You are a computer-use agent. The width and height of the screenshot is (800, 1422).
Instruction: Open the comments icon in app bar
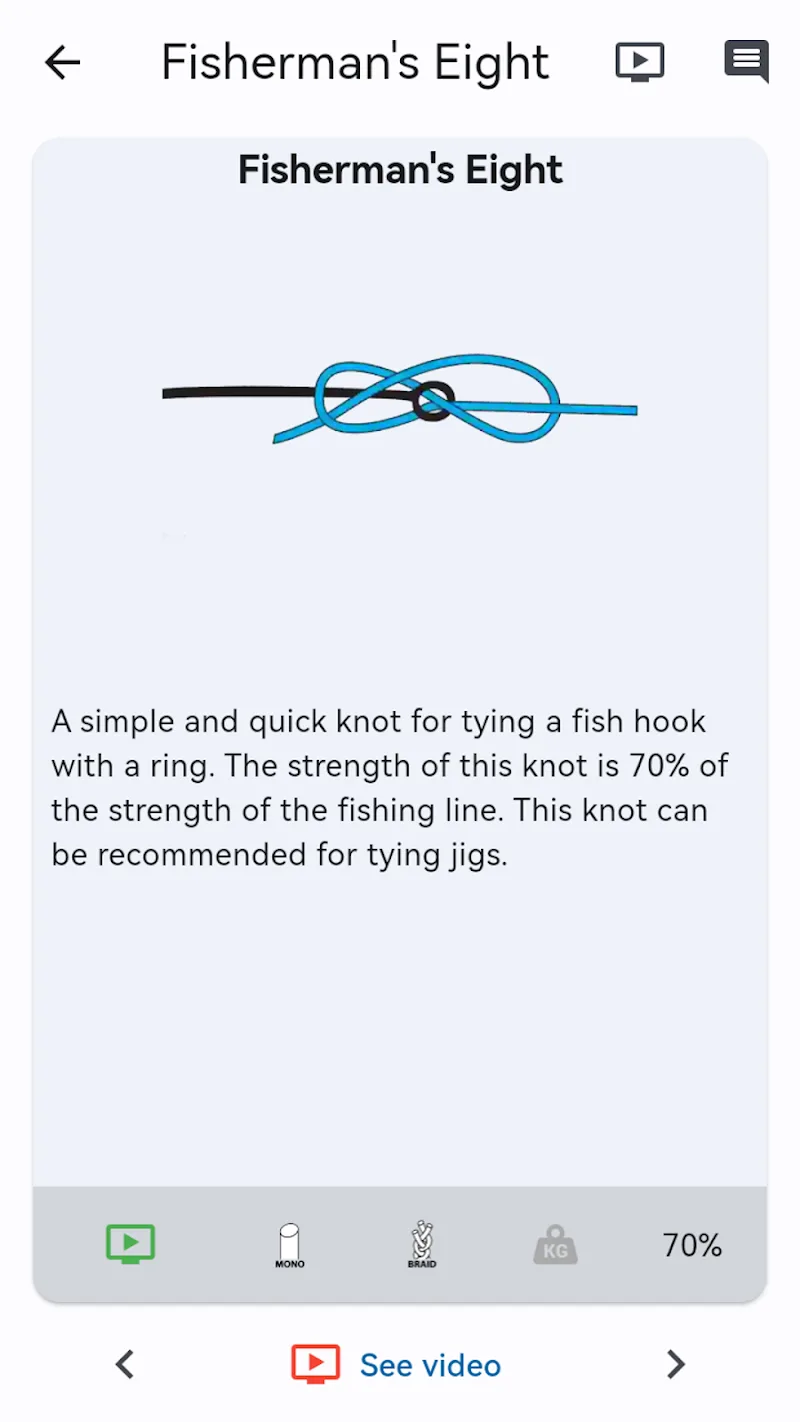746,62
